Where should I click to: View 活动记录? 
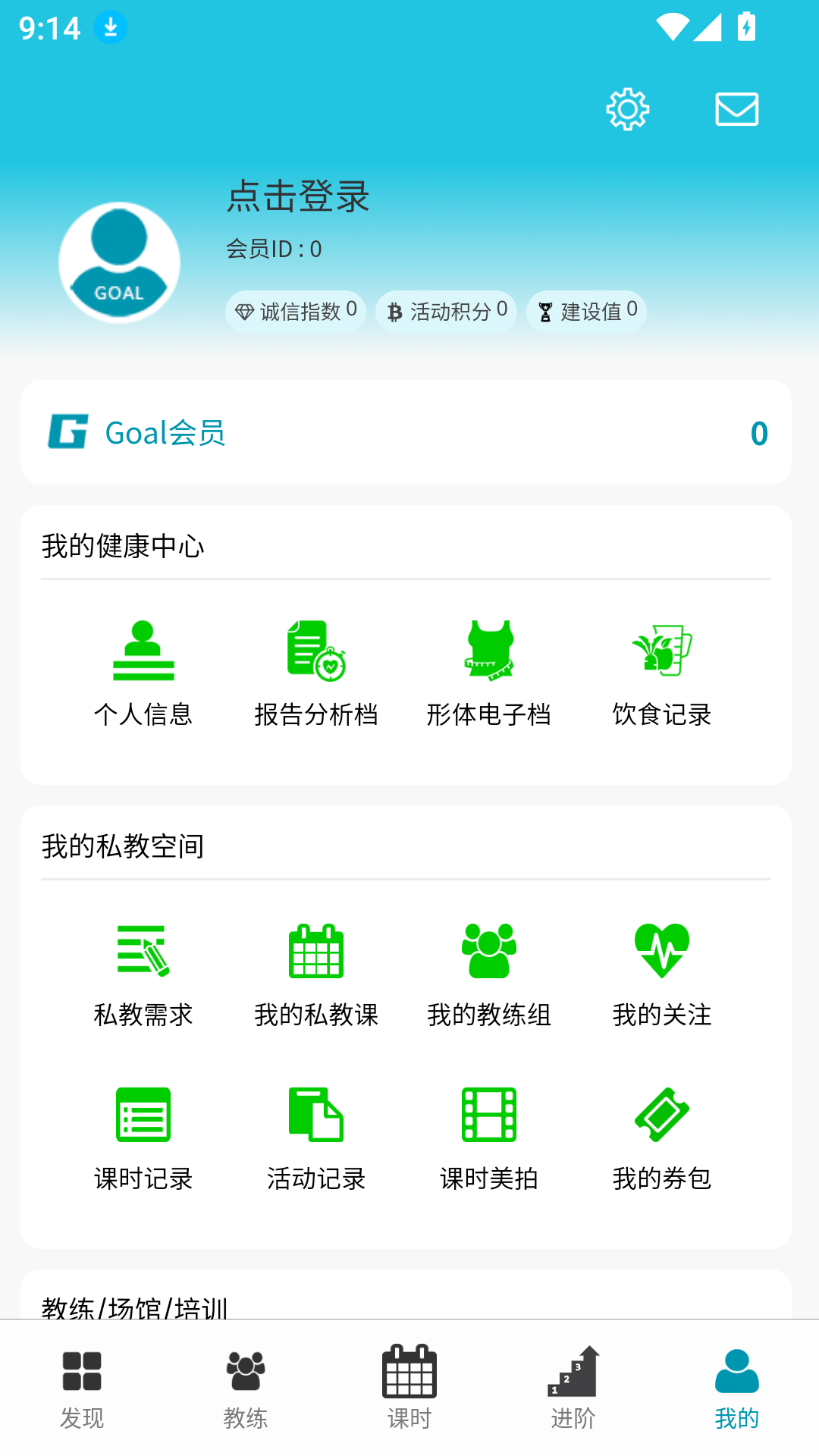point(316,1137)
